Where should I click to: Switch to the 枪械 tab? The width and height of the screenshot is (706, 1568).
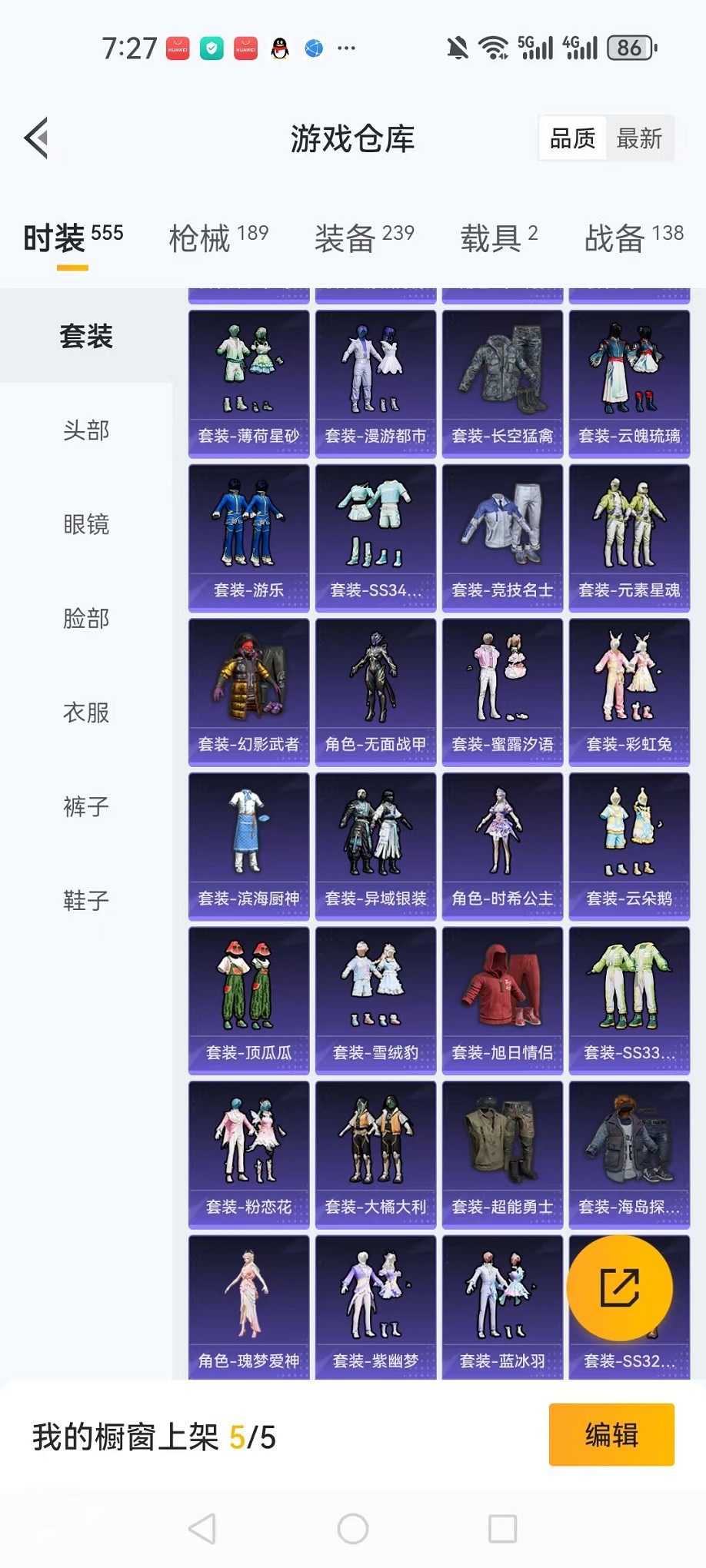point(218,238)
